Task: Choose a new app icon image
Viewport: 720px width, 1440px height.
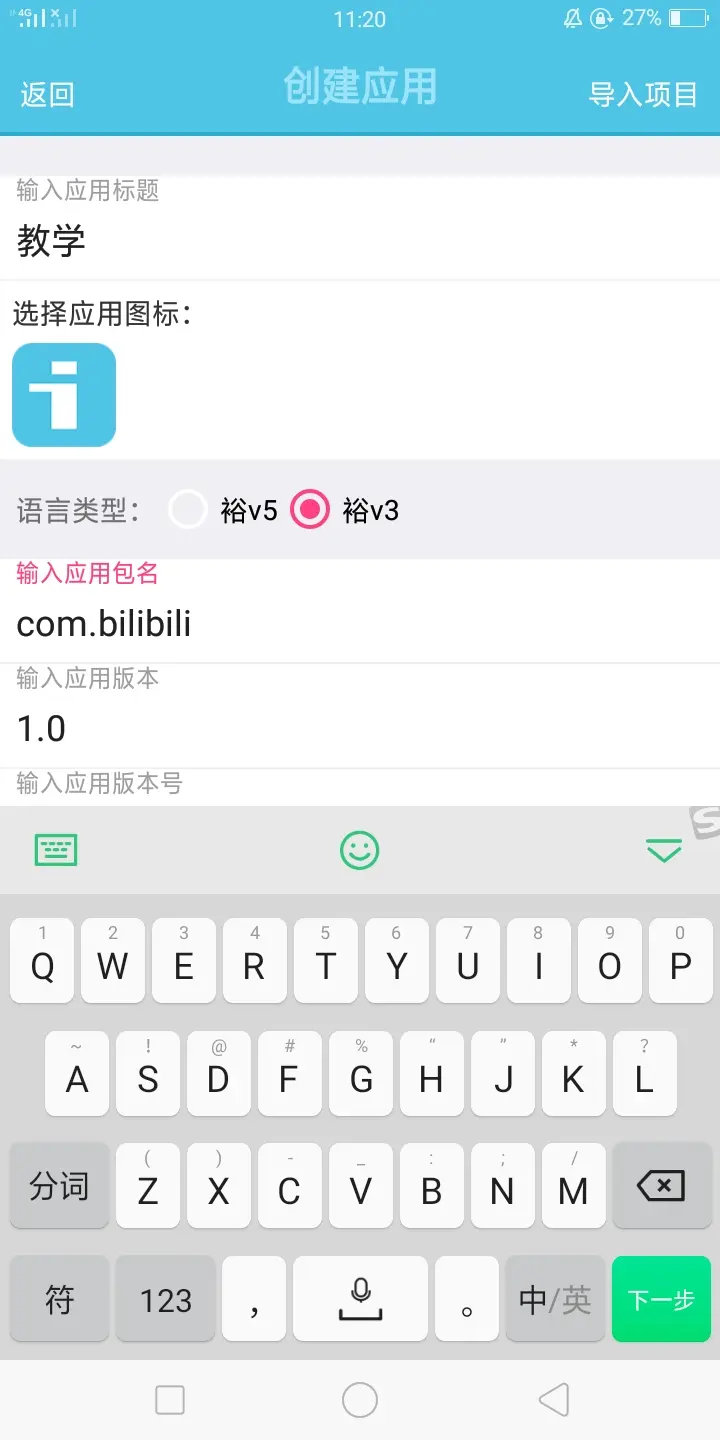Action: (x=64, y=395)
